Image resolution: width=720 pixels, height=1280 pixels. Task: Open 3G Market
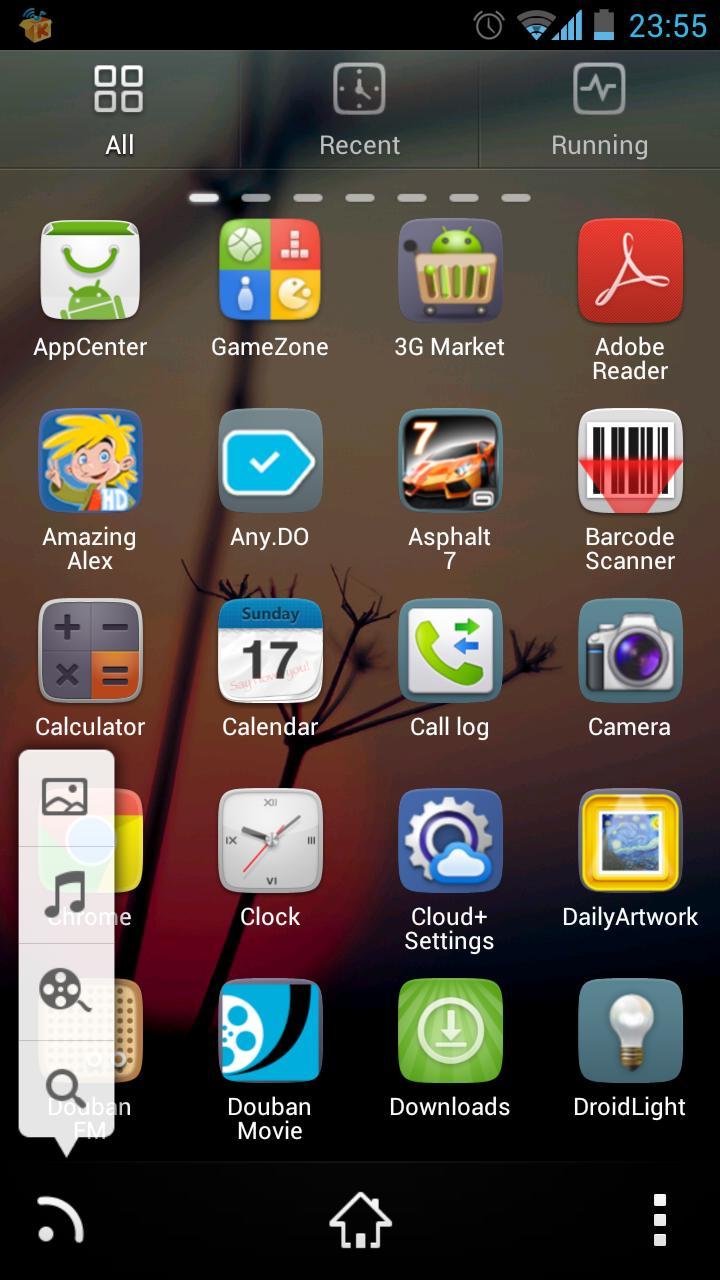(450, 272)
